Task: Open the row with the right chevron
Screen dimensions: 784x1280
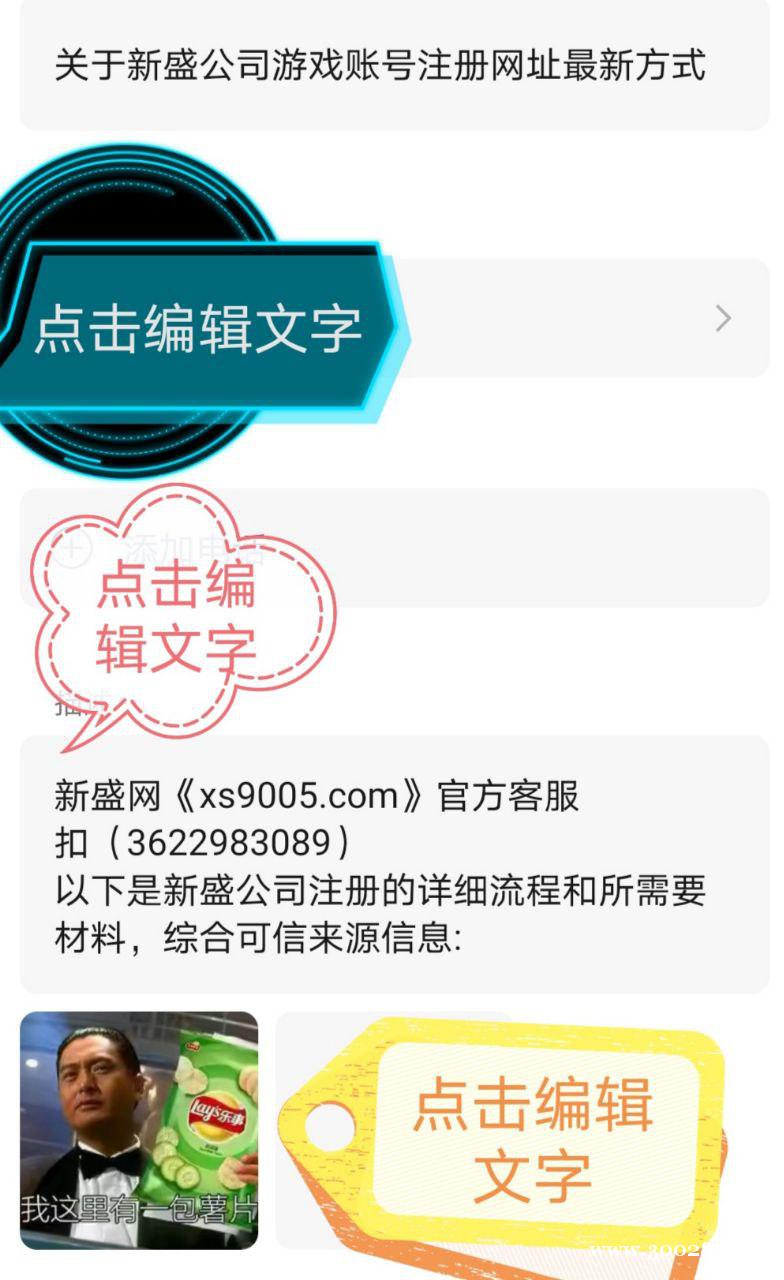Action: coord(600,319)
